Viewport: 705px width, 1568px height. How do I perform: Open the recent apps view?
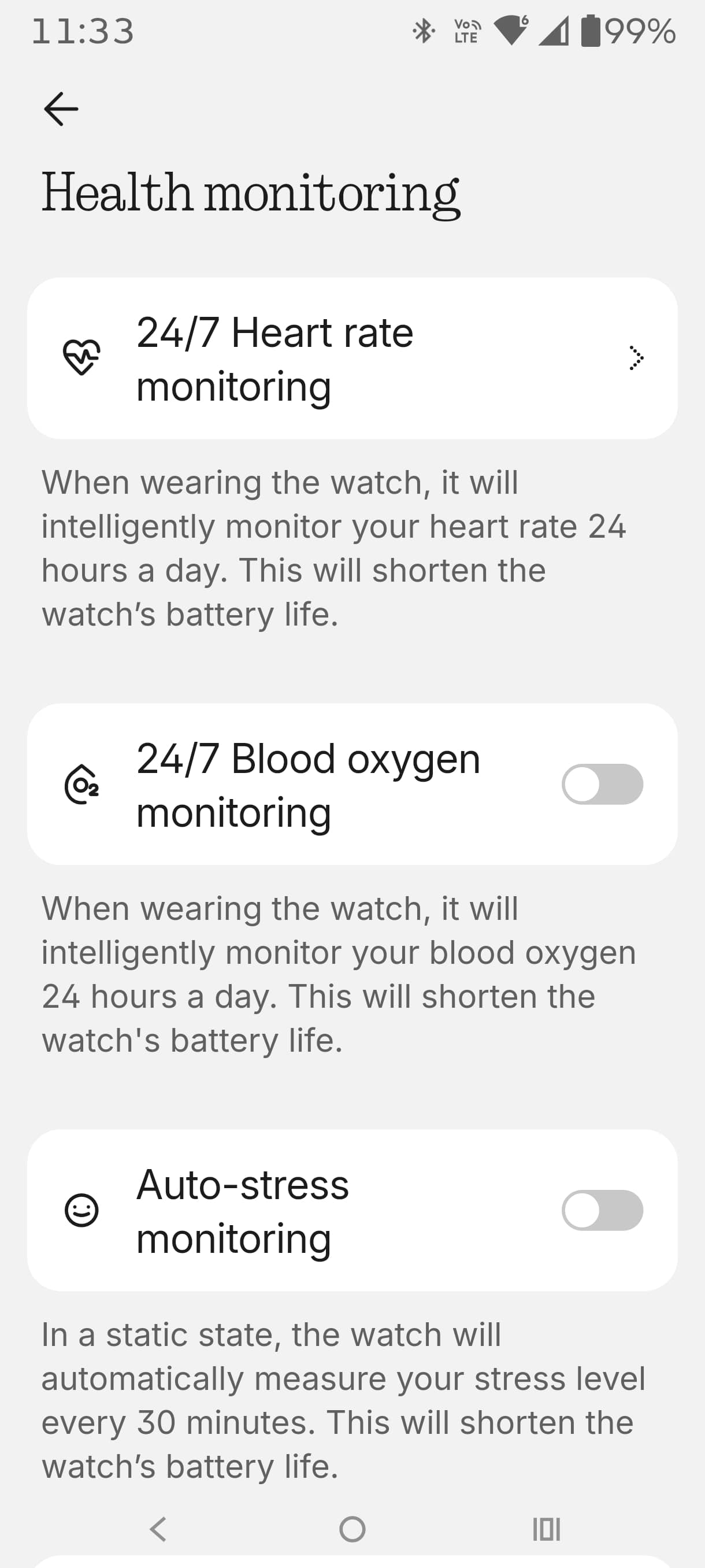pyautogui.click(x=546, y=1529)
